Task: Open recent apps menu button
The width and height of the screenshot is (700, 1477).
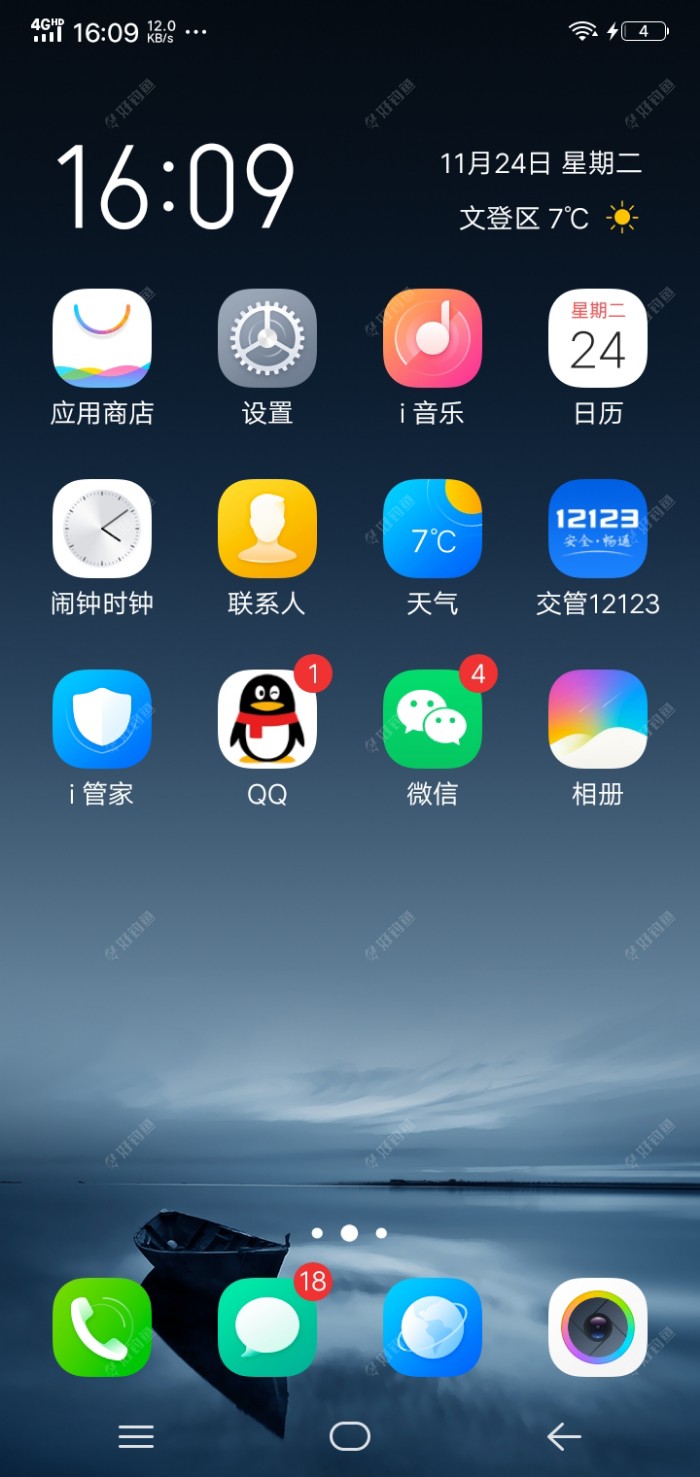Action: [x=136, y=1437]
